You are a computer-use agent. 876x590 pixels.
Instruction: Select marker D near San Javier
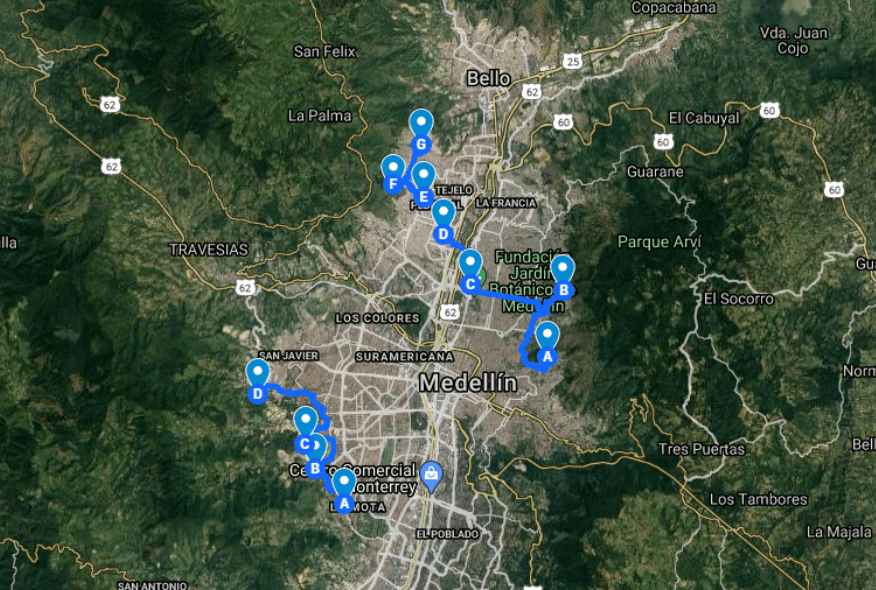(x=258, y=377)
